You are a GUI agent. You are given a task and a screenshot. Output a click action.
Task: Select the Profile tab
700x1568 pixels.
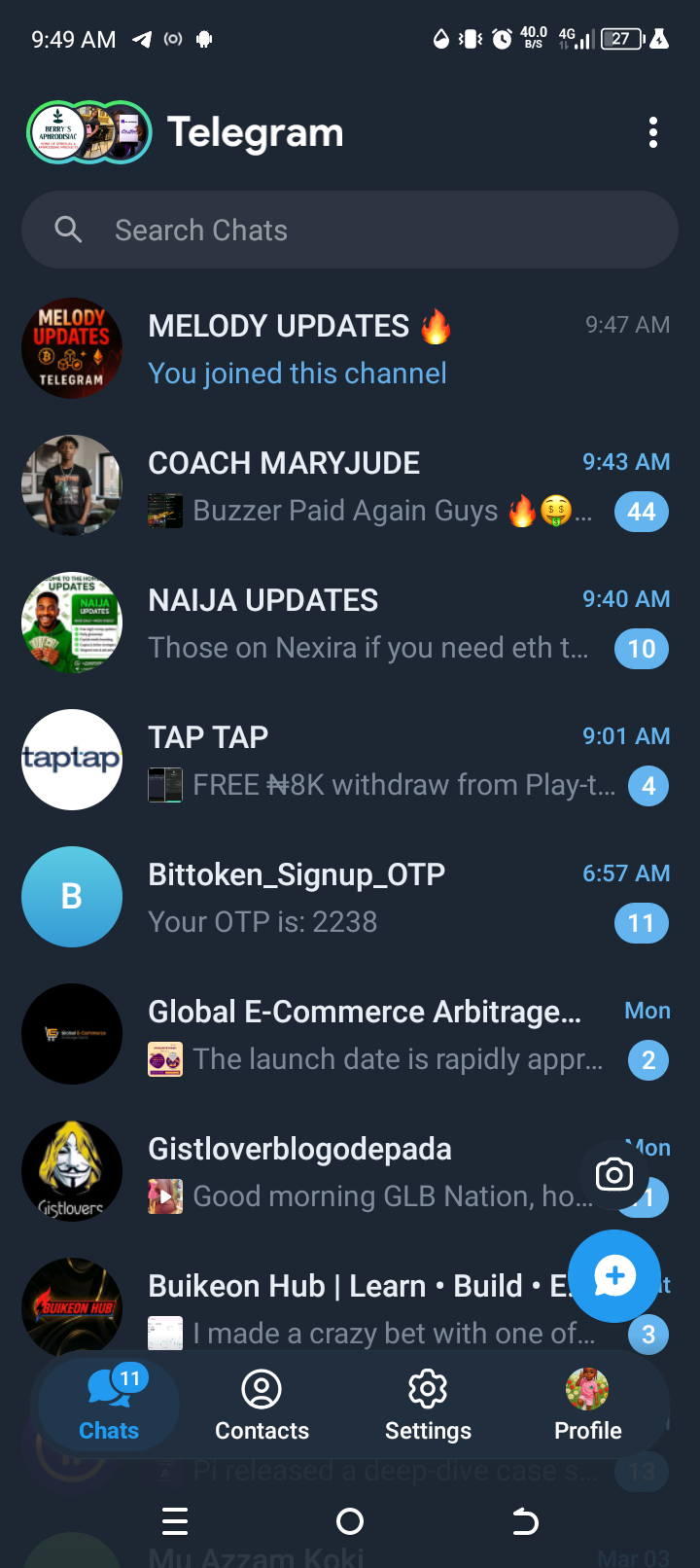coord(588,1406)
